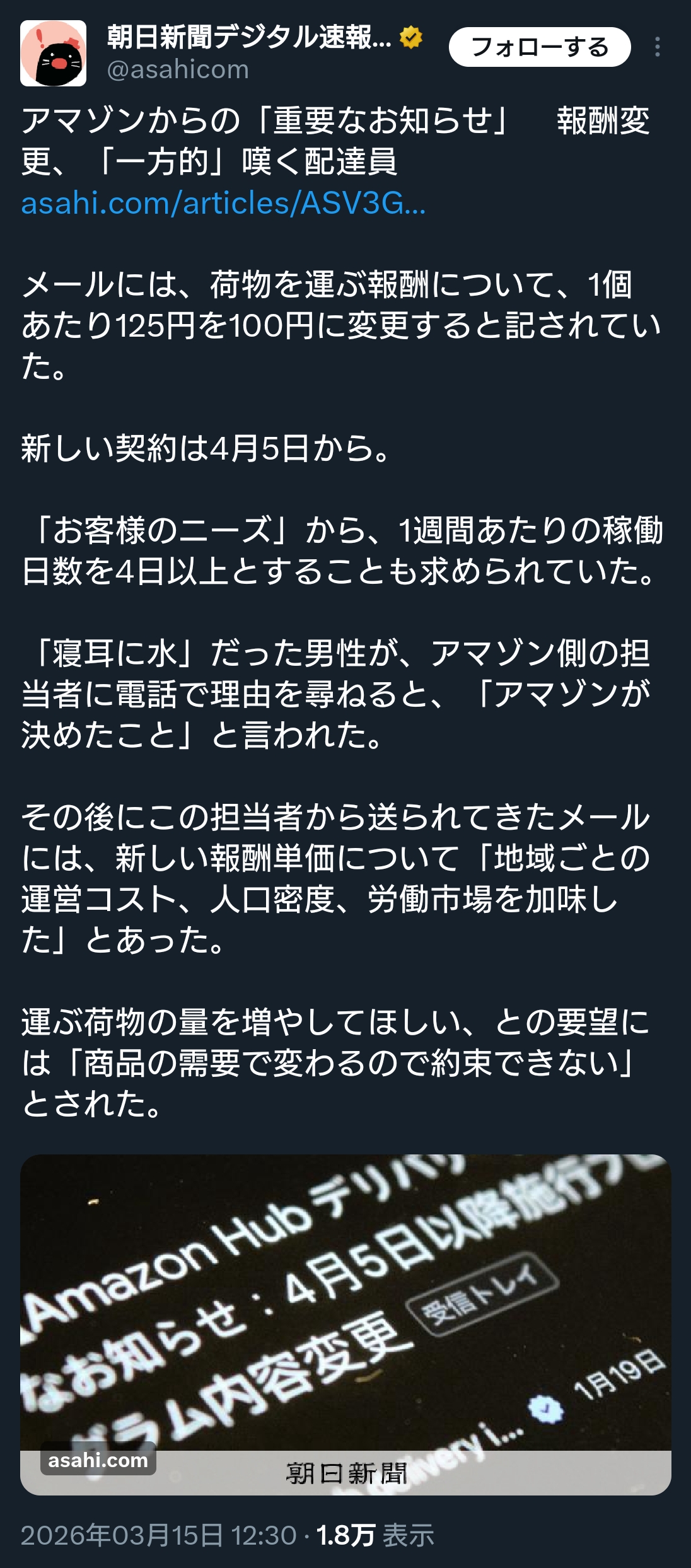Open the asahi.com/articles link
The image size is (691, 1568).
(224, 204)
